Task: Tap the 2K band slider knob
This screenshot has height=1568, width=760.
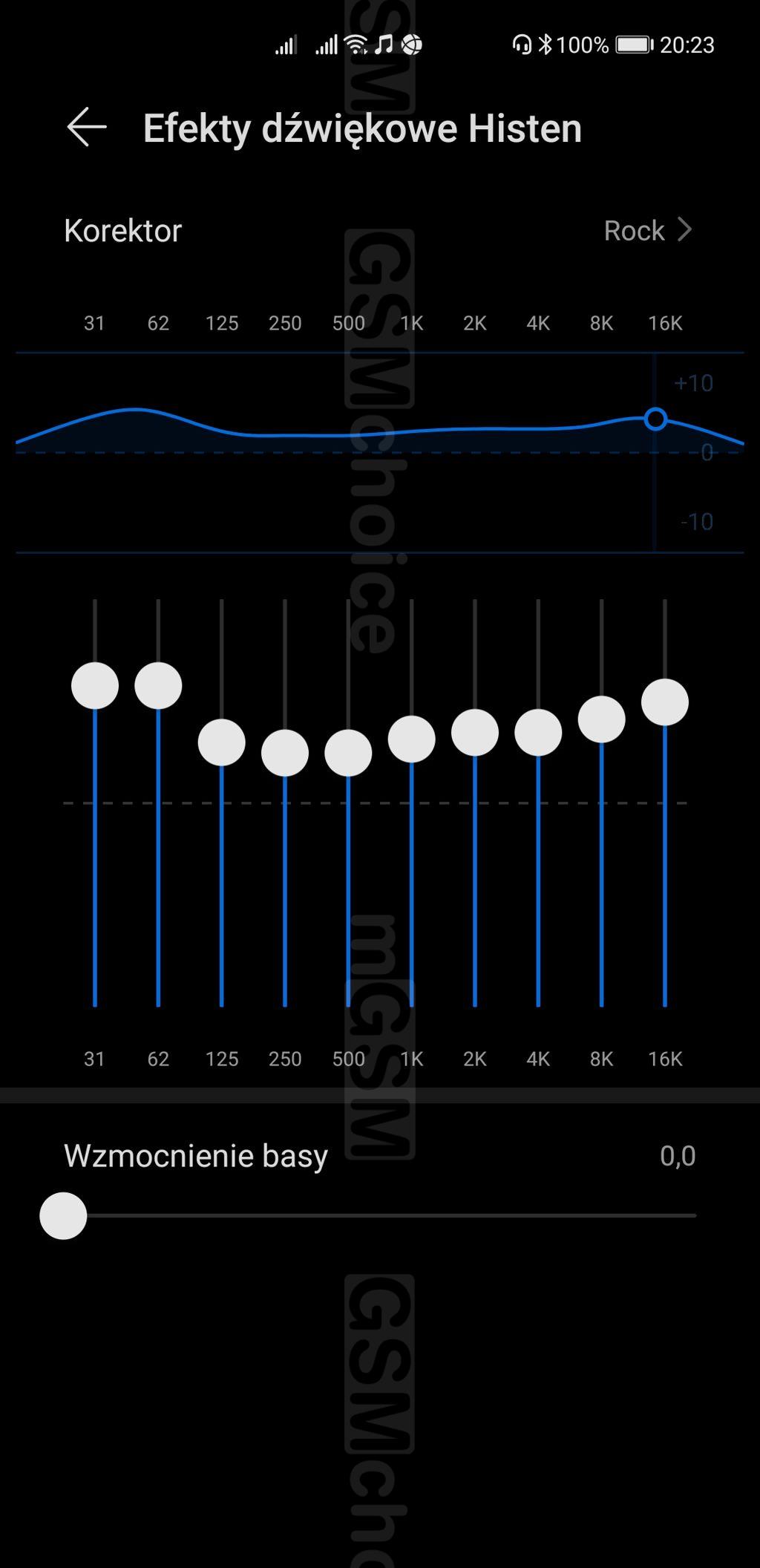Action: tap(475, 732)
